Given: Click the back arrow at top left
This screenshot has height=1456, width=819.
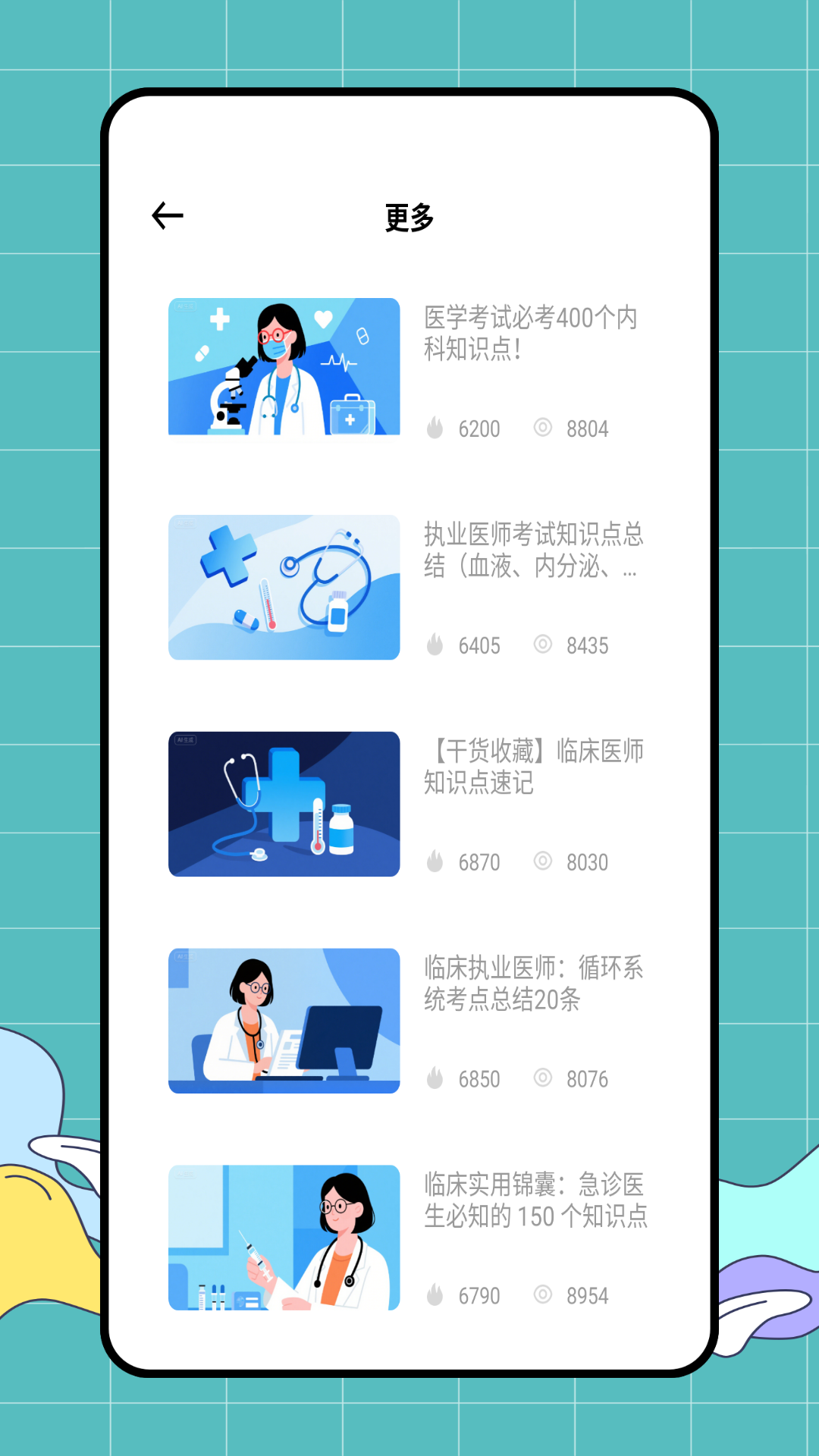Looking at the screenshot, I should click(168, 215).
